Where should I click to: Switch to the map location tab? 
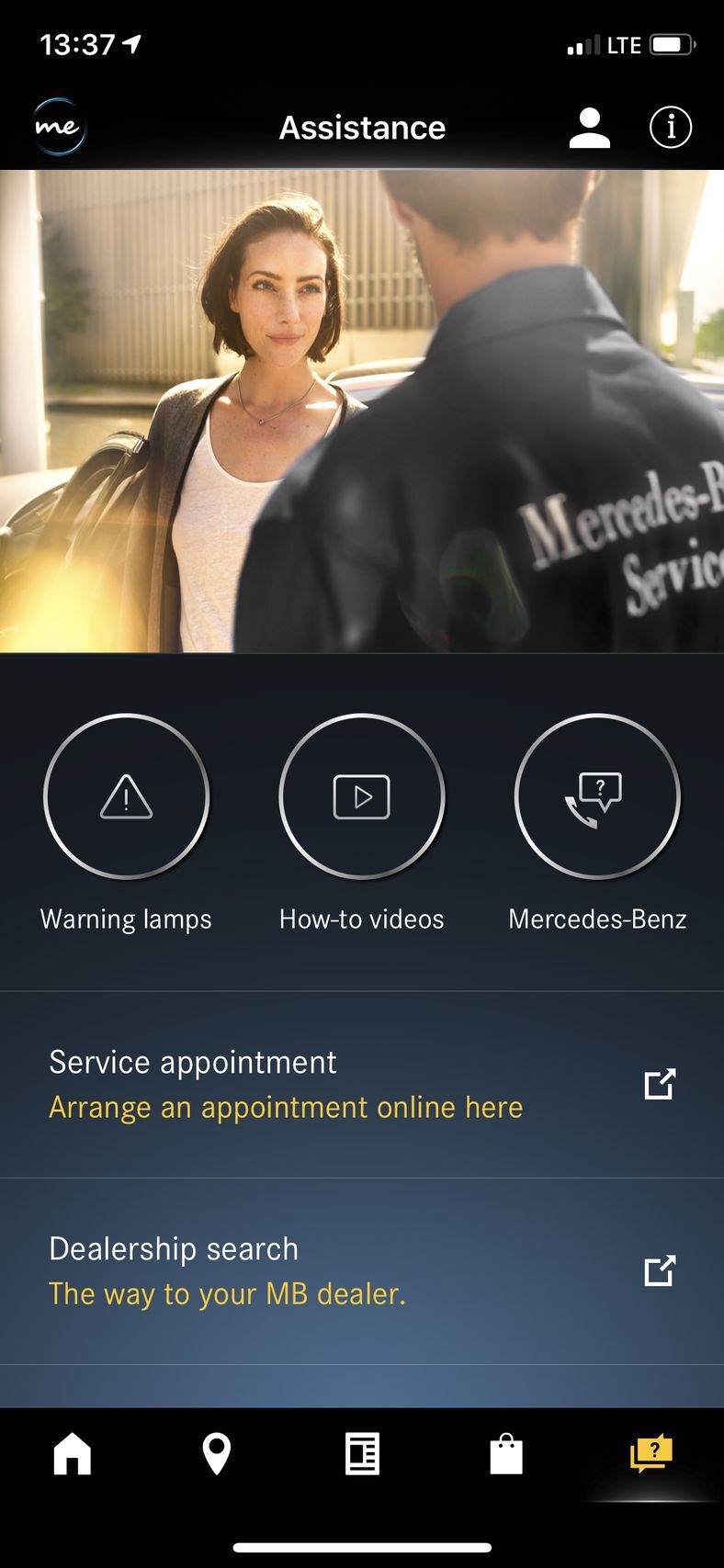[x=217, y=1455]
